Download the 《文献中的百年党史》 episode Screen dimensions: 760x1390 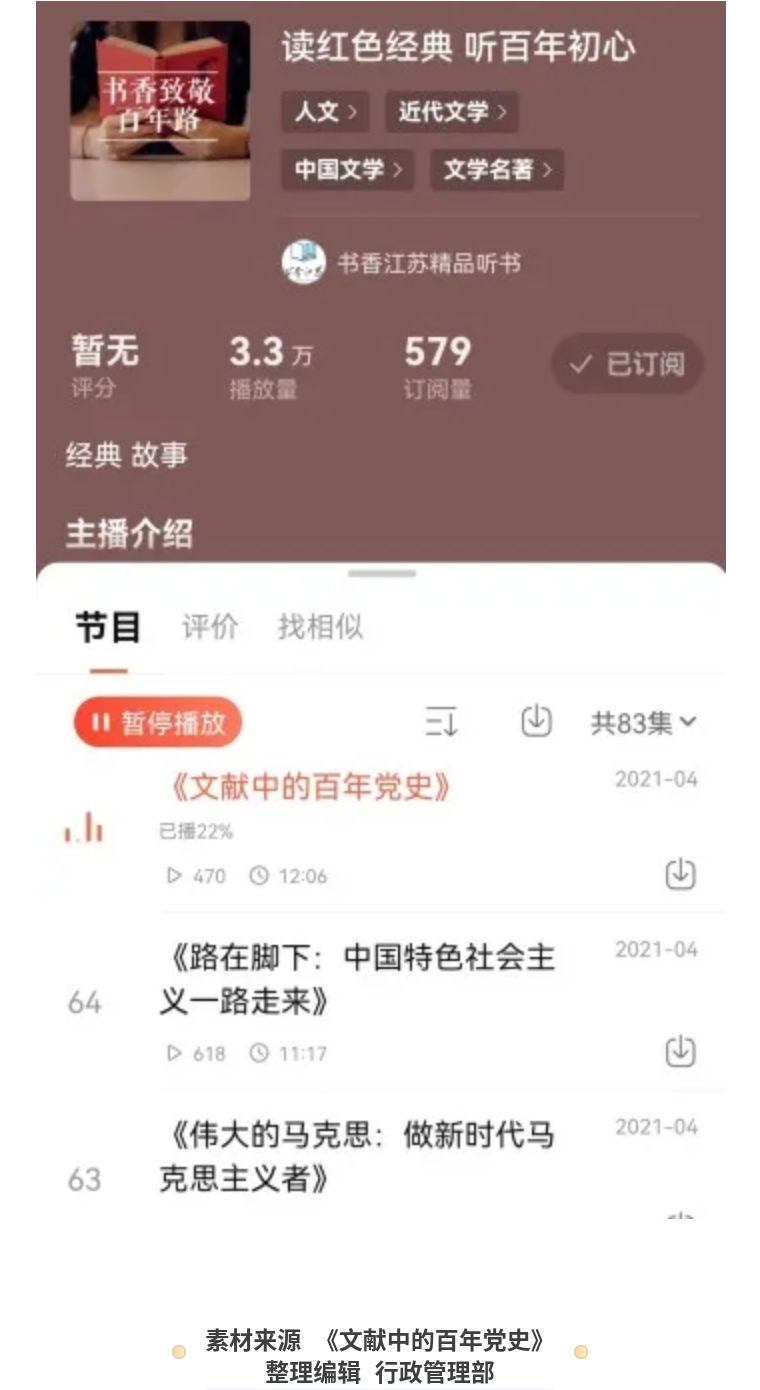click(680, 874)
